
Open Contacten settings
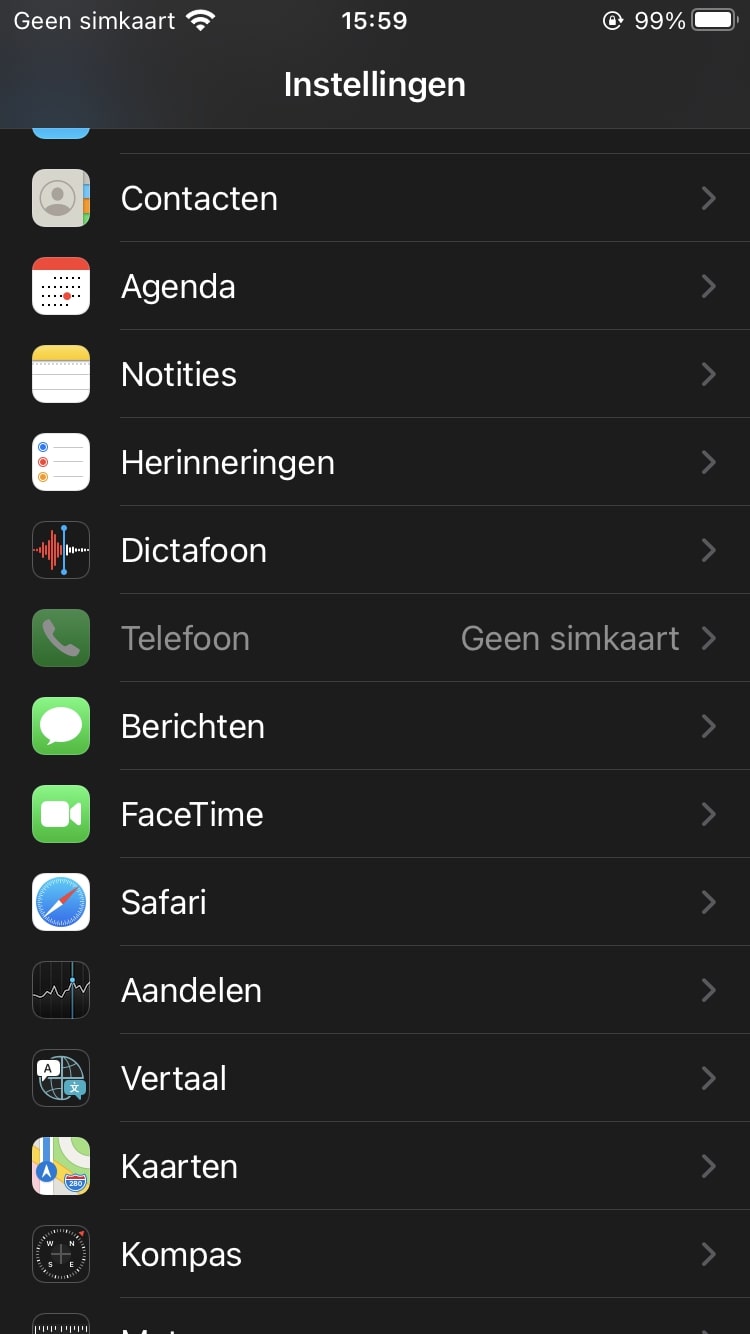tap(375, 198)
